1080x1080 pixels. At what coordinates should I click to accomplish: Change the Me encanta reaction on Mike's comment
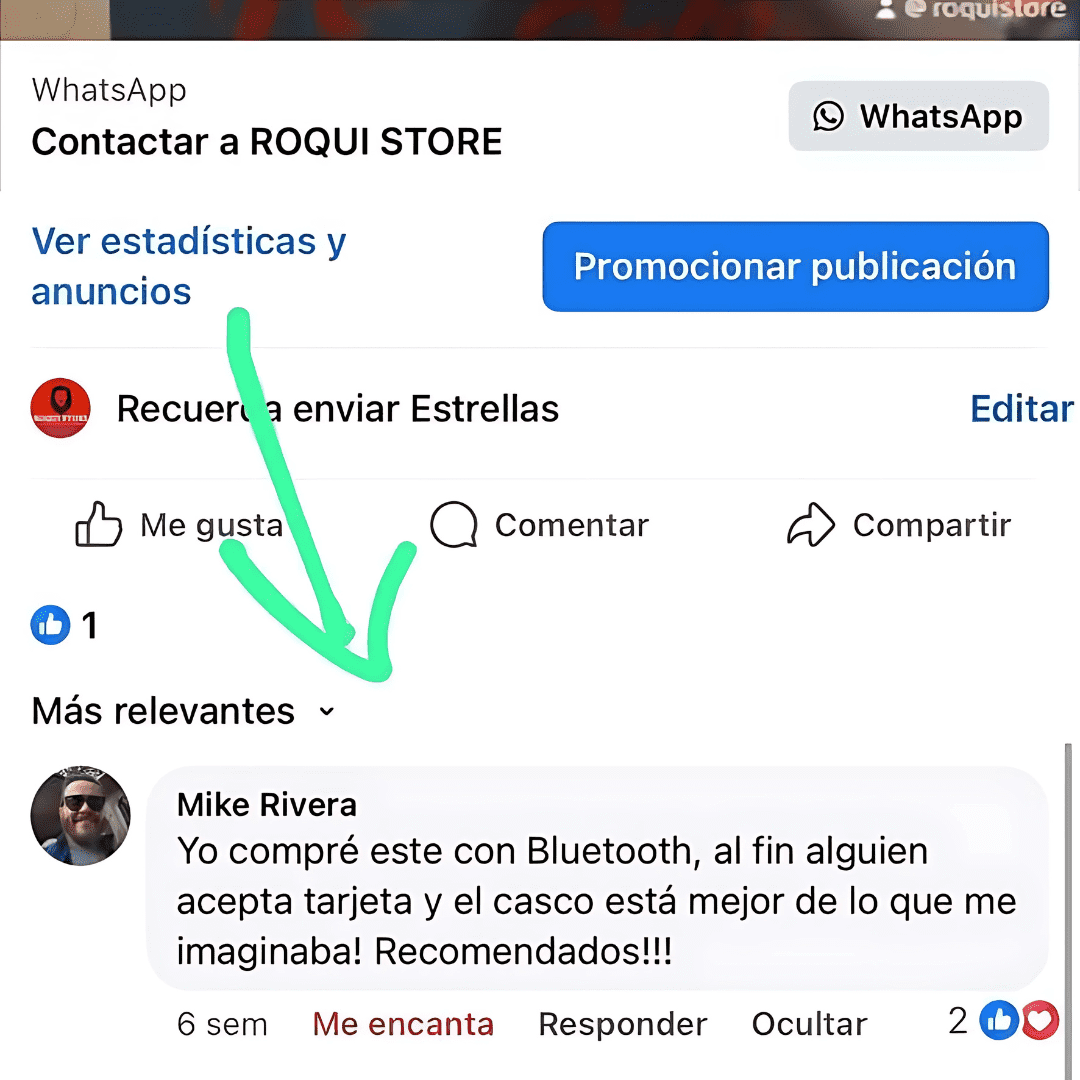[x=403, y=1024]
